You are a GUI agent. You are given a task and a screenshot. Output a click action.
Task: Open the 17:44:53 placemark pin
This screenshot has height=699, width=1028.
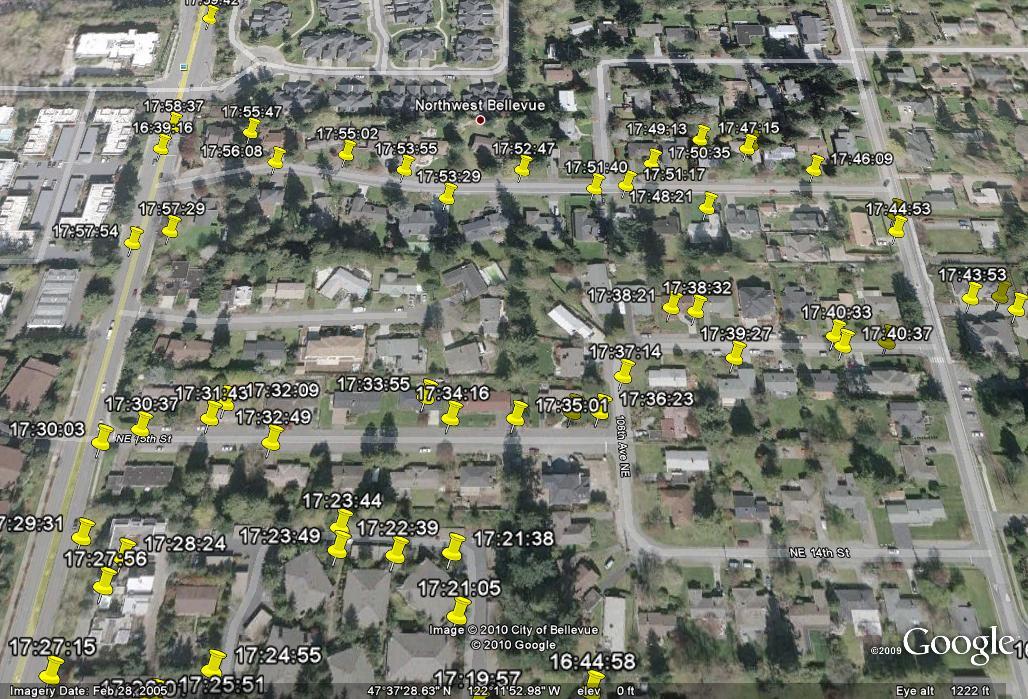pyautogui.click(x=898, y=226)
